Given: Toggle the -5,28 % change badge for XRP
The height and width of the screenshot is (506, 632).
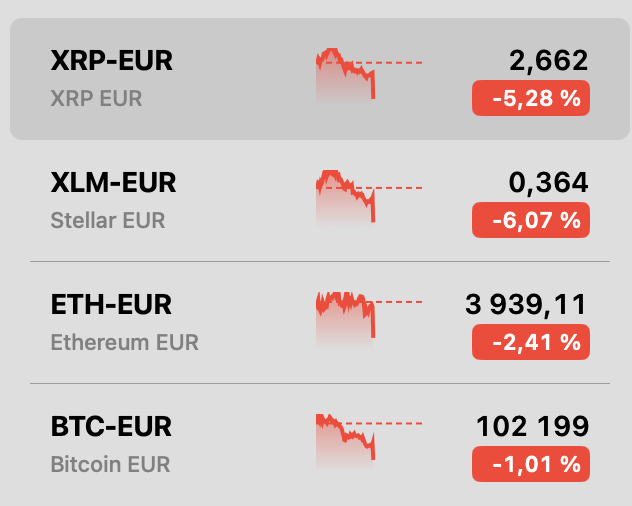Looking at the screenshot, I should [531, 99].
